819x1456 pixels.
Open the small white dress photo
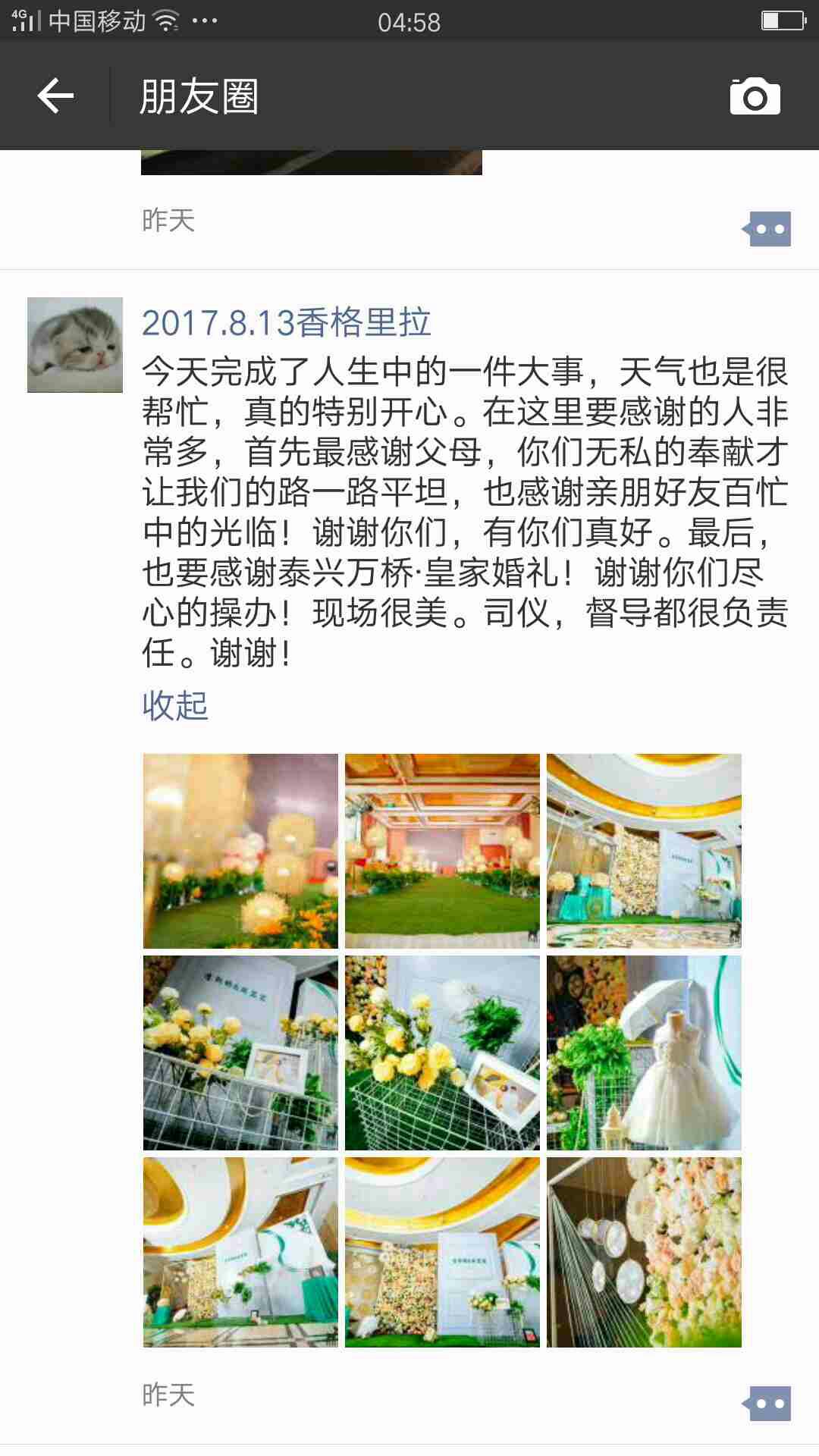point(644,1053)
